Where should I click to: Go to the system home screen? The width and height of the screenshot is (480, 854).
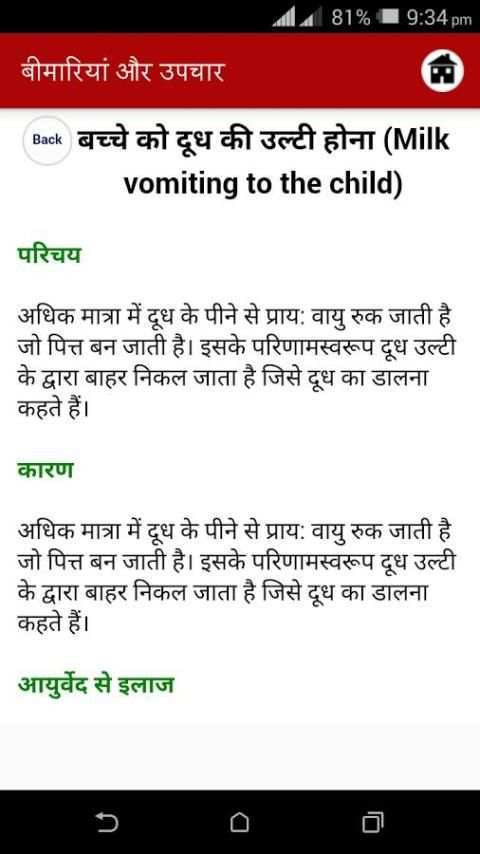click(240, 822)
